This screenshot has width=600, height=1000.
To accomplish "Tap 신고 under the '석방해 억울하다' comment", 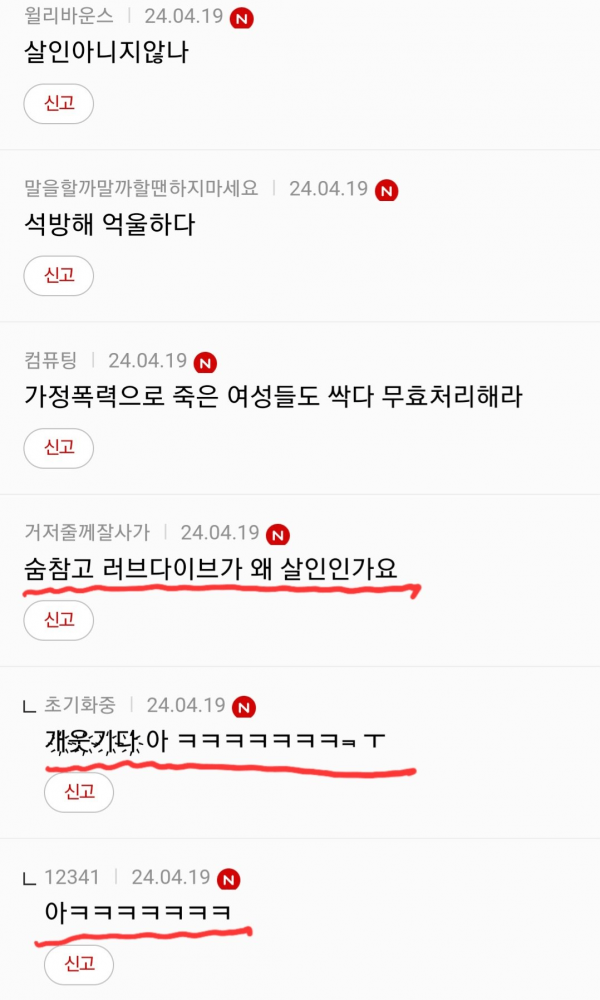I will click(59, 275).
